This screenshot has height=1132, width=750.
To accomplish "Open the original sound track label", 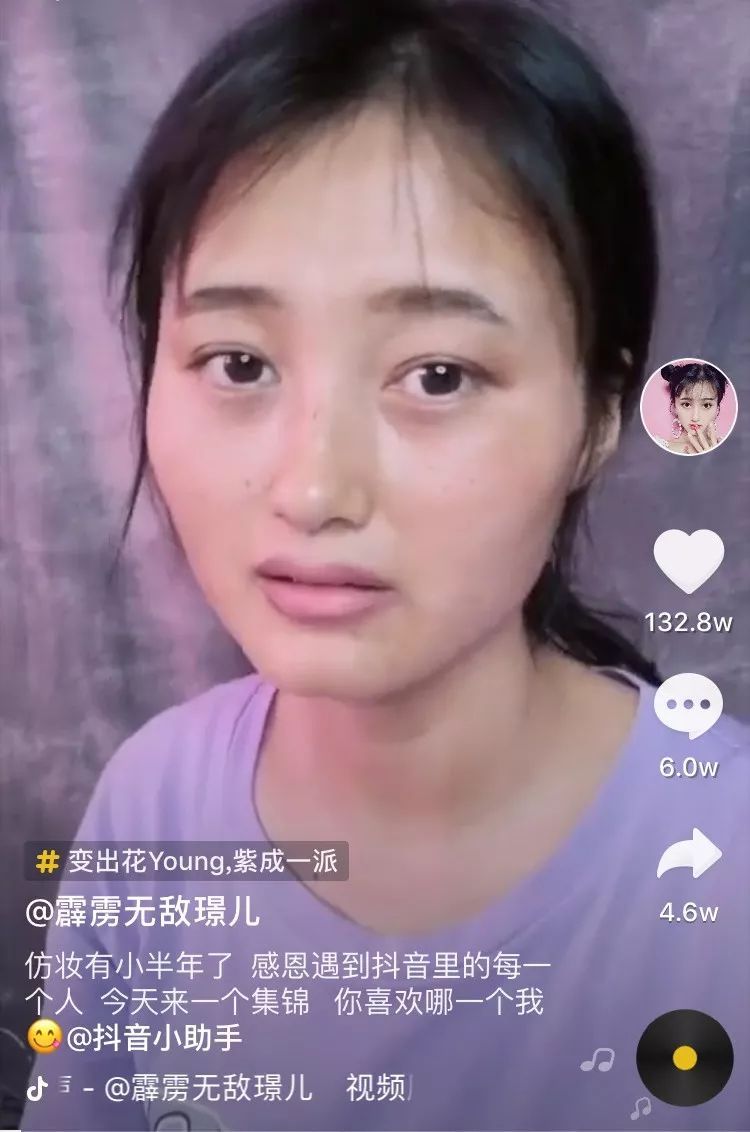I will (x=220, y=1088).
